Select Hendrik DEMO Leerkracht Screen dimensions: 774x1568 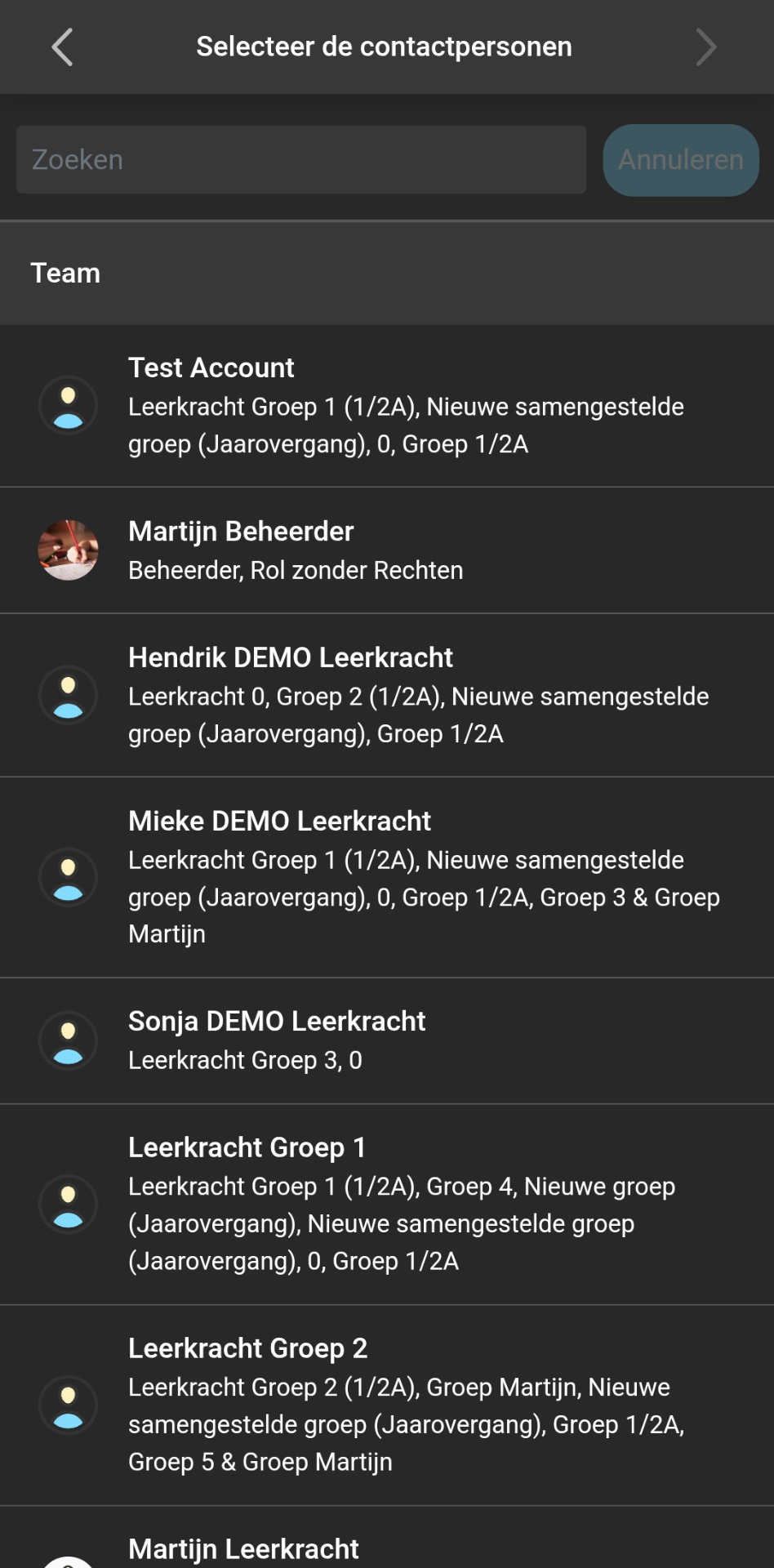387,695
